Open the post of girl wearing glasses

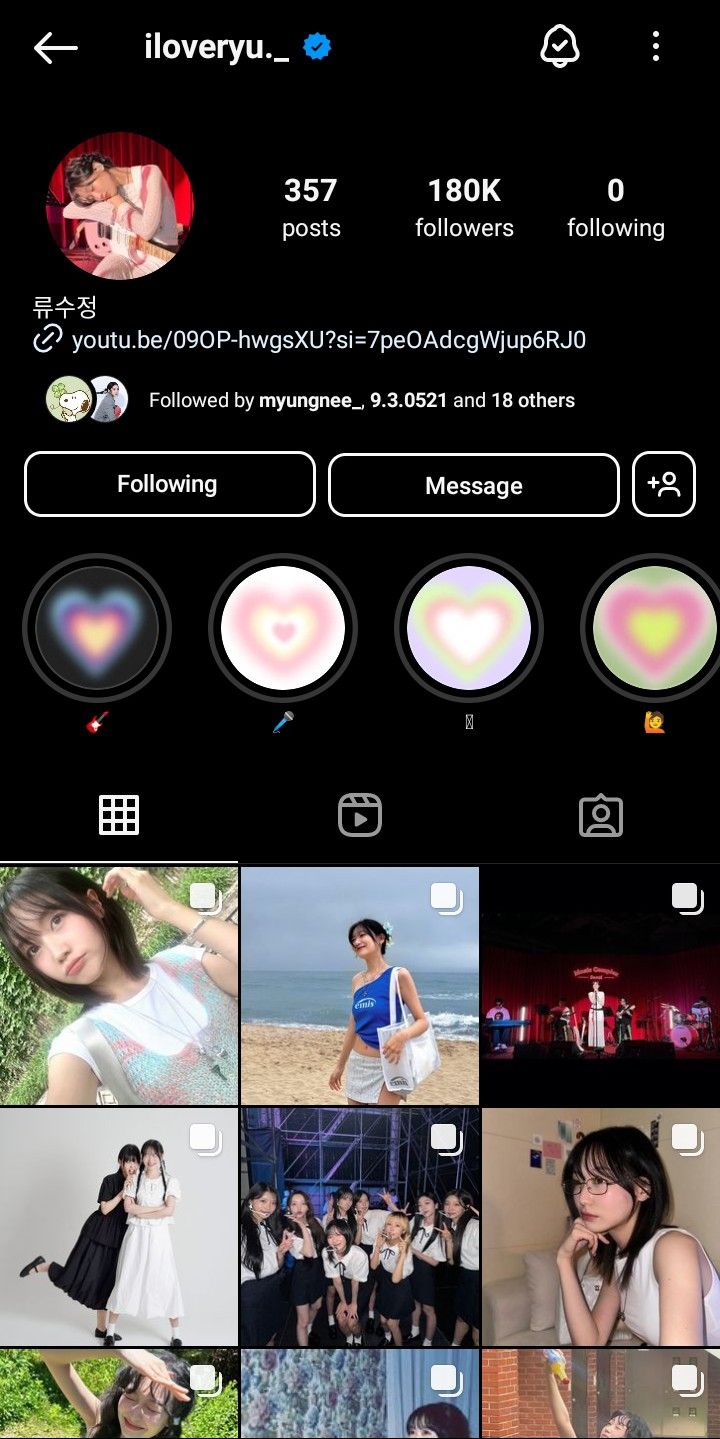600,1226
